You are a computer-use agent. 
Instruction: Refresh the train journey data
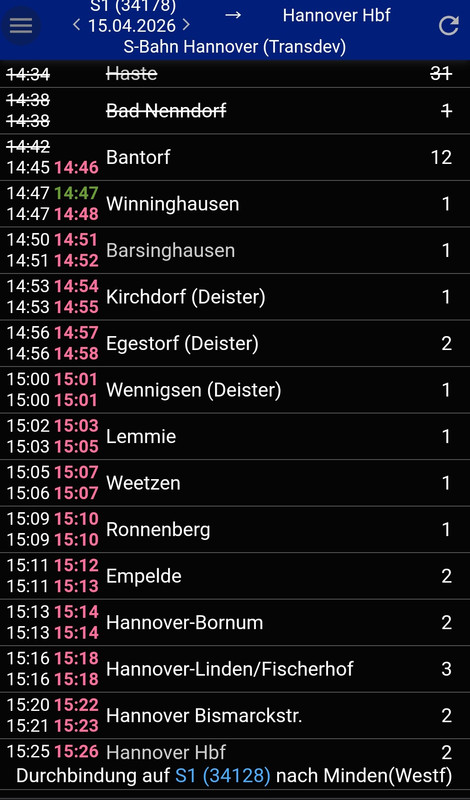(x=449, y=26)
